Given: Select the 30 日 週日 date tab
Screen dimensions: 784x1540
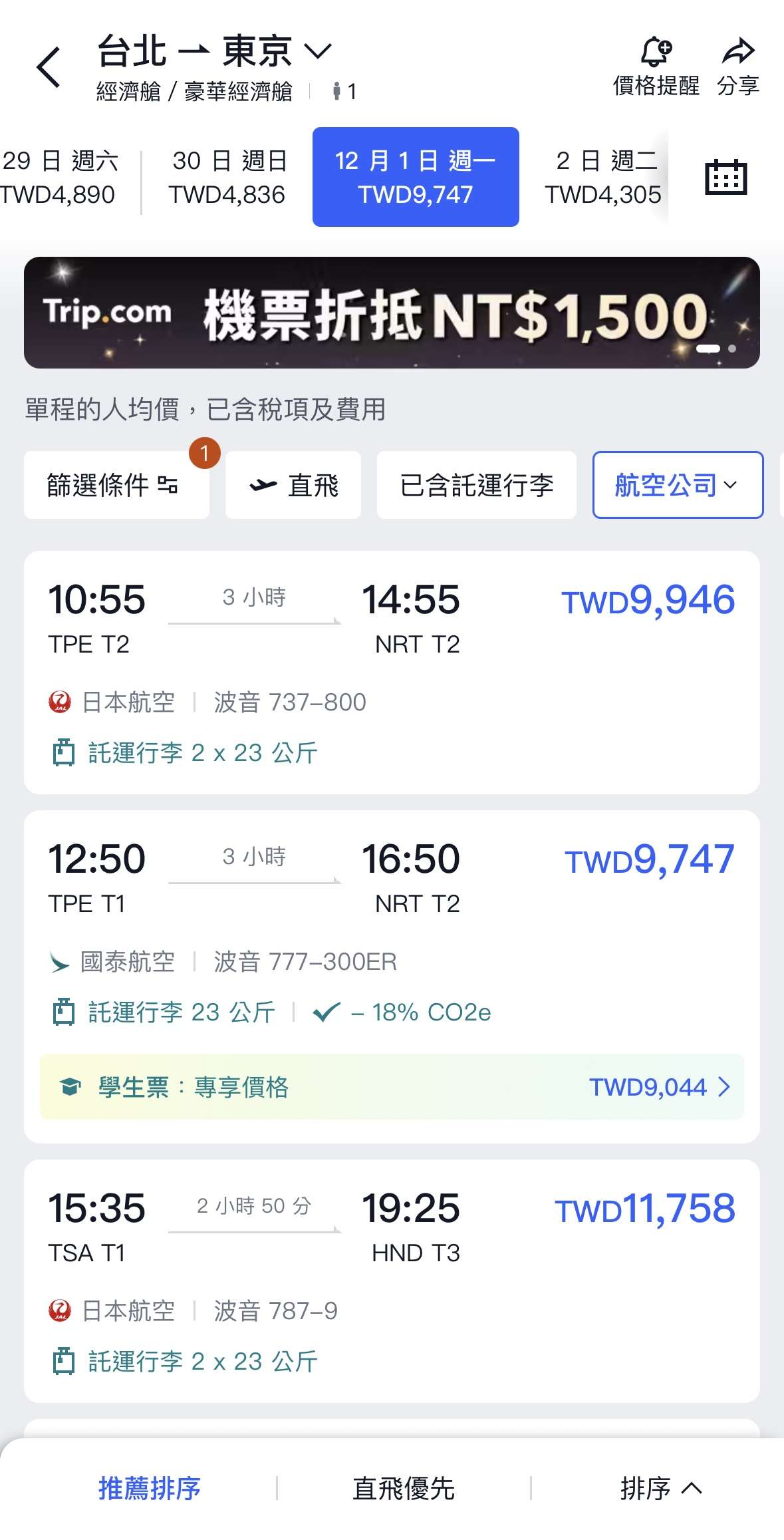Looking at the screenshot, I should [227, 177].
